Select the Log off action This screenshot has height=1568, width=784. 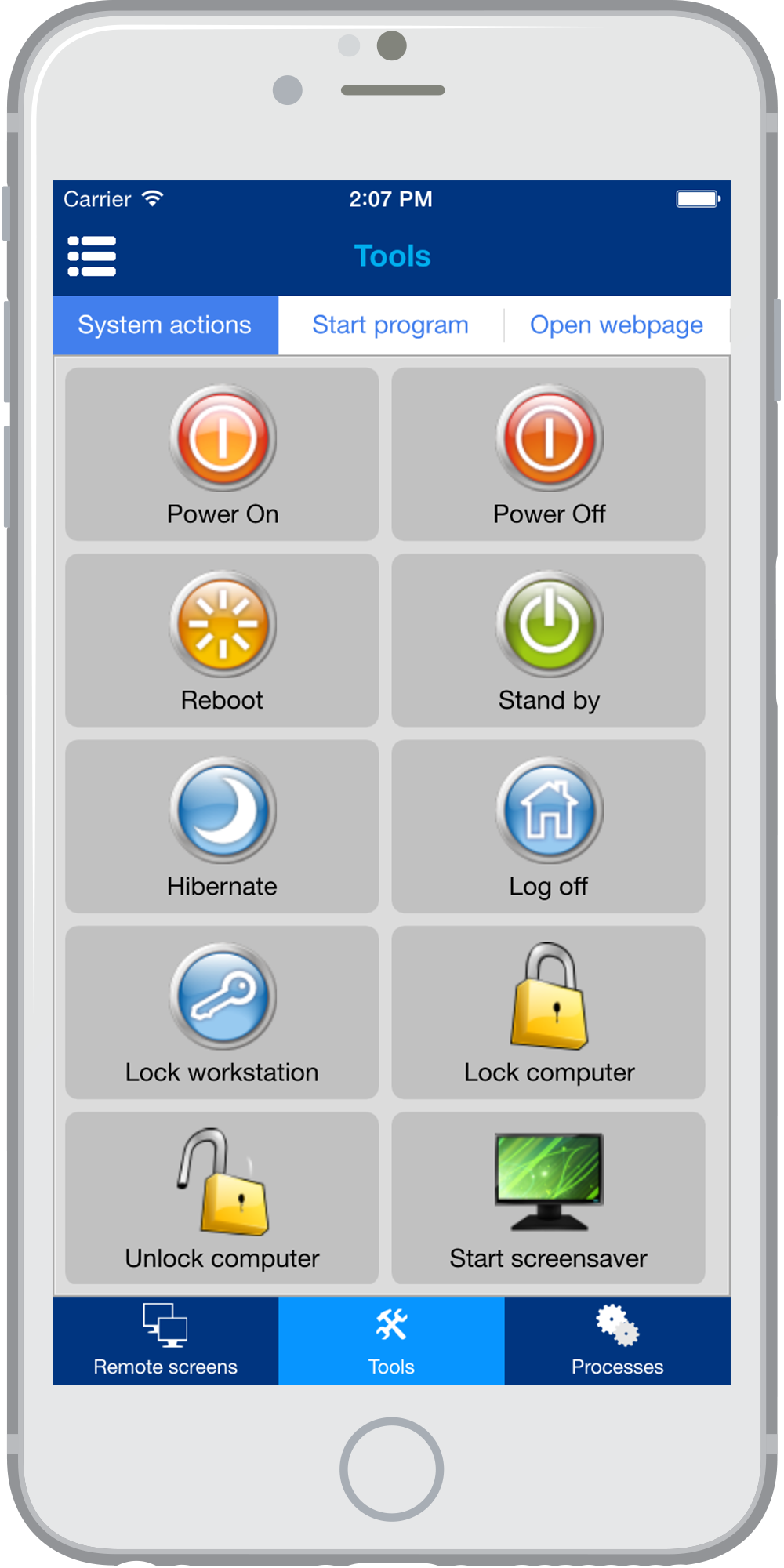click(x=548, y=826)
